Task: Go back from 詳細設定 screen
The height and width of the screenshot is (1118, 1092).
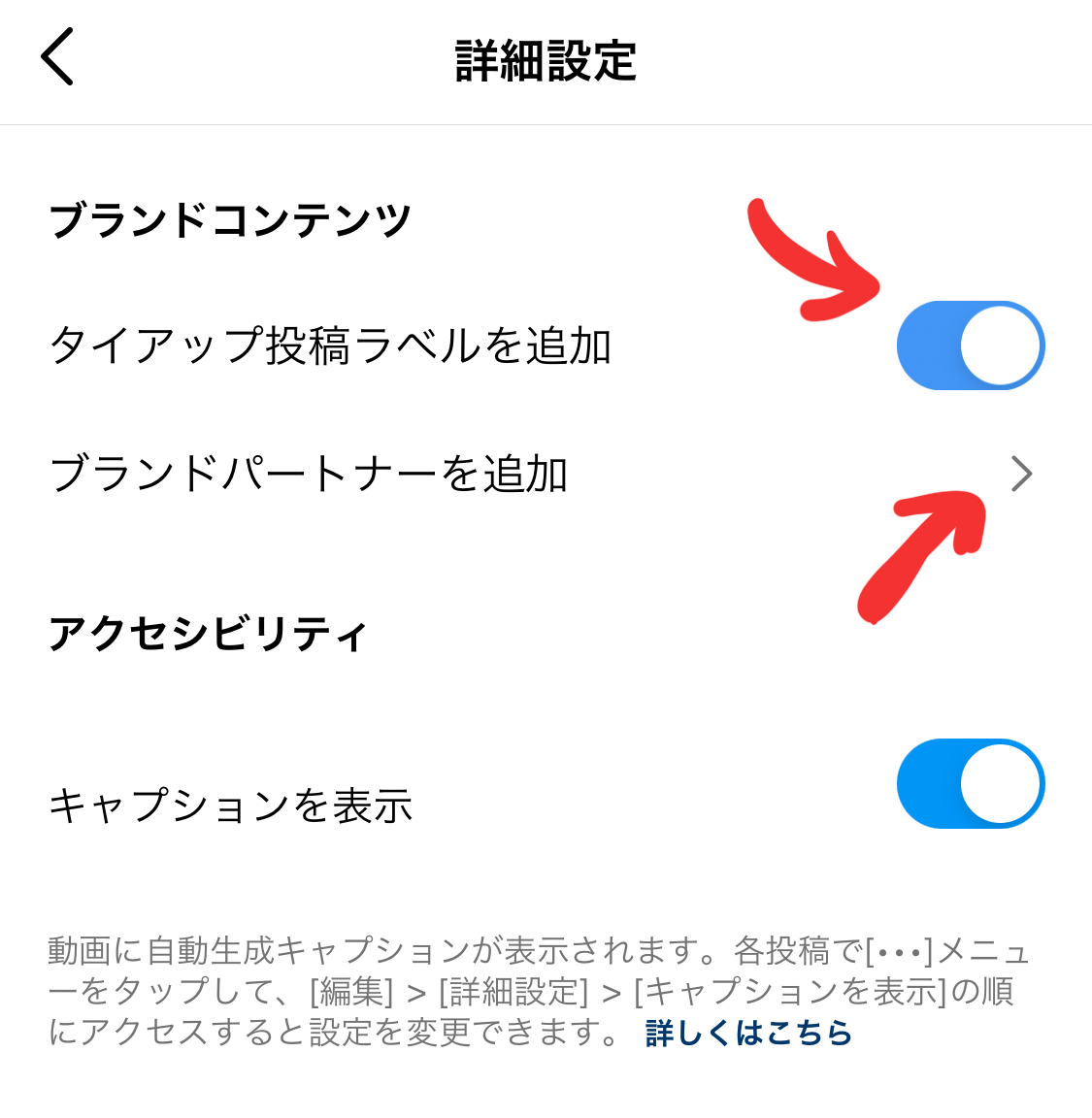Action: pos(57,57)
